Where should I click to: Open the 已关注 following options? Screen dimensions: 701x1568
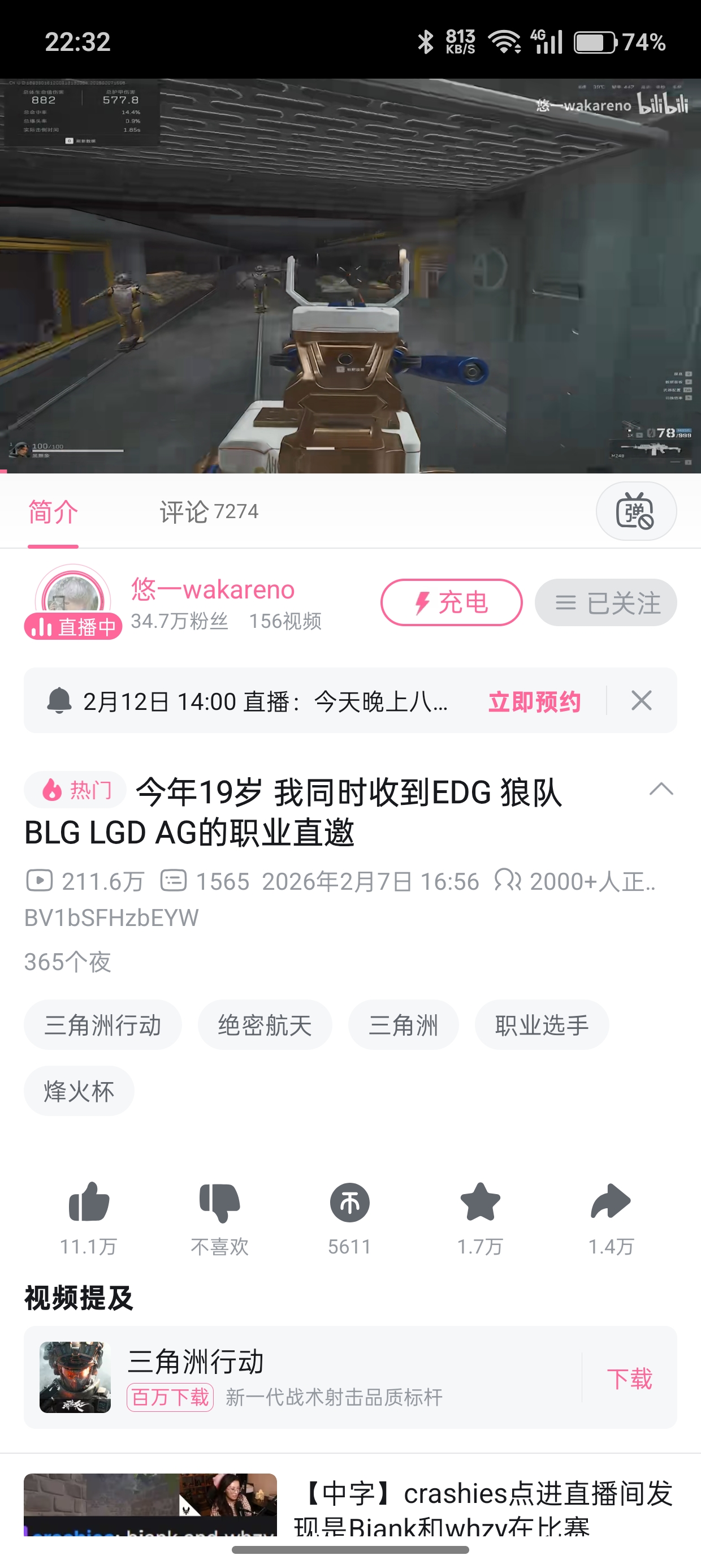[x=605, y=602]
